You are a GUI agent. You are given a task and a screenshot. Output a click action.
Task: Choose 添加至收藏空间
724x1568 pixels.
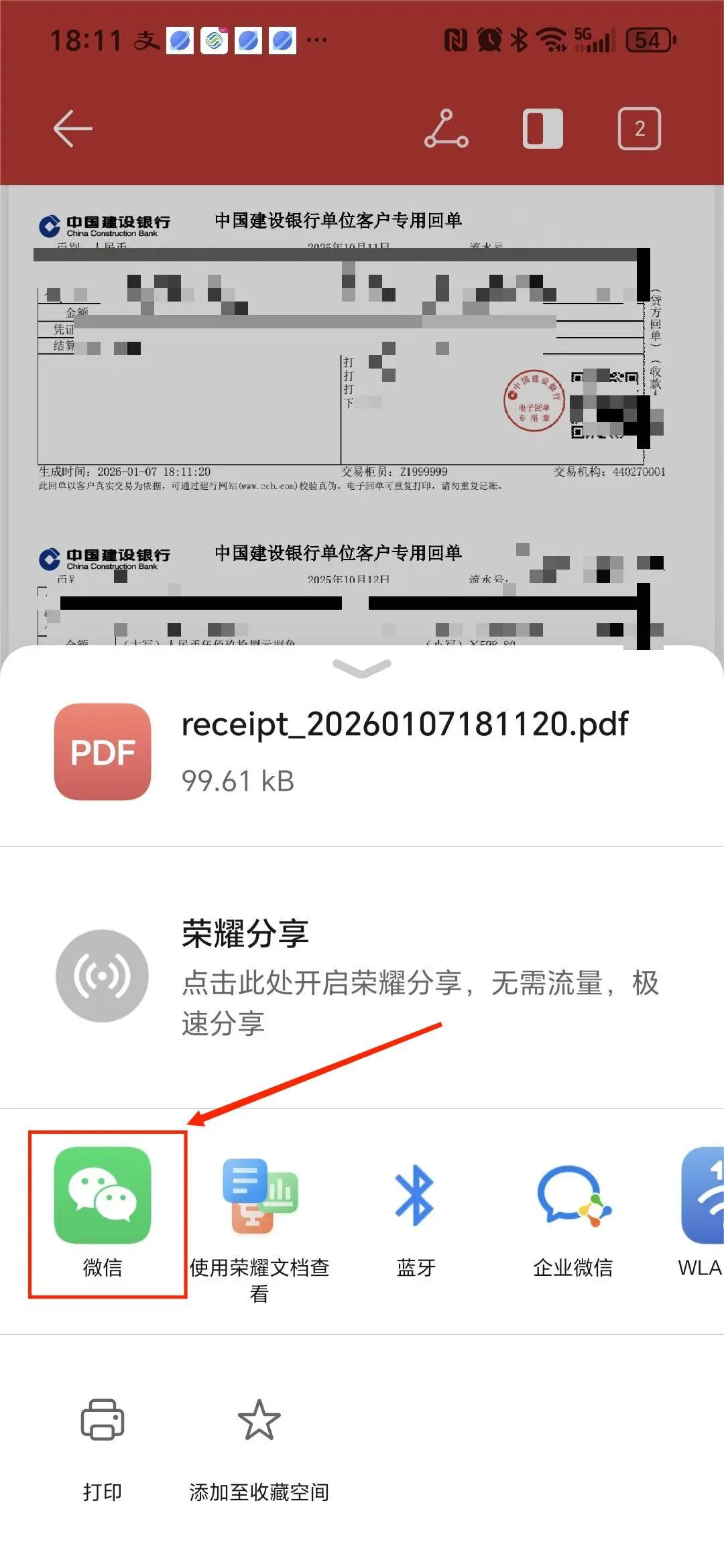[x=259, y=1441]
